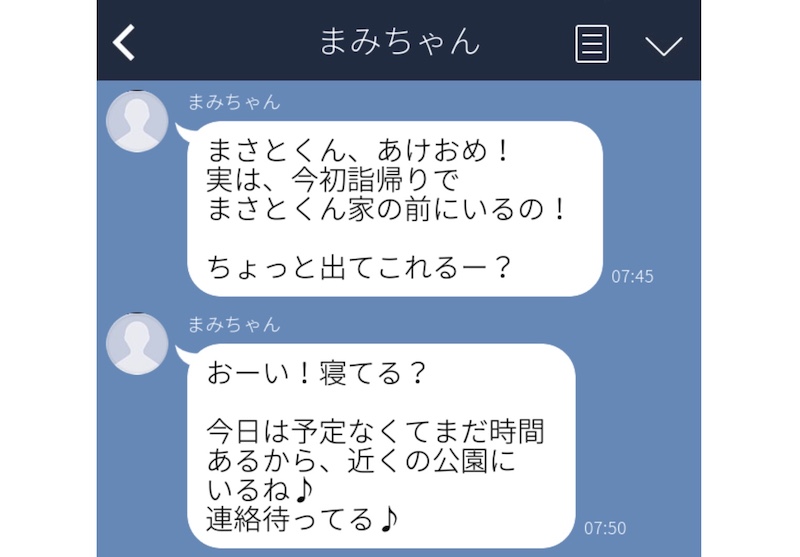
Task: Expand the chat options dropdown arrow
Action: point(663,45)
